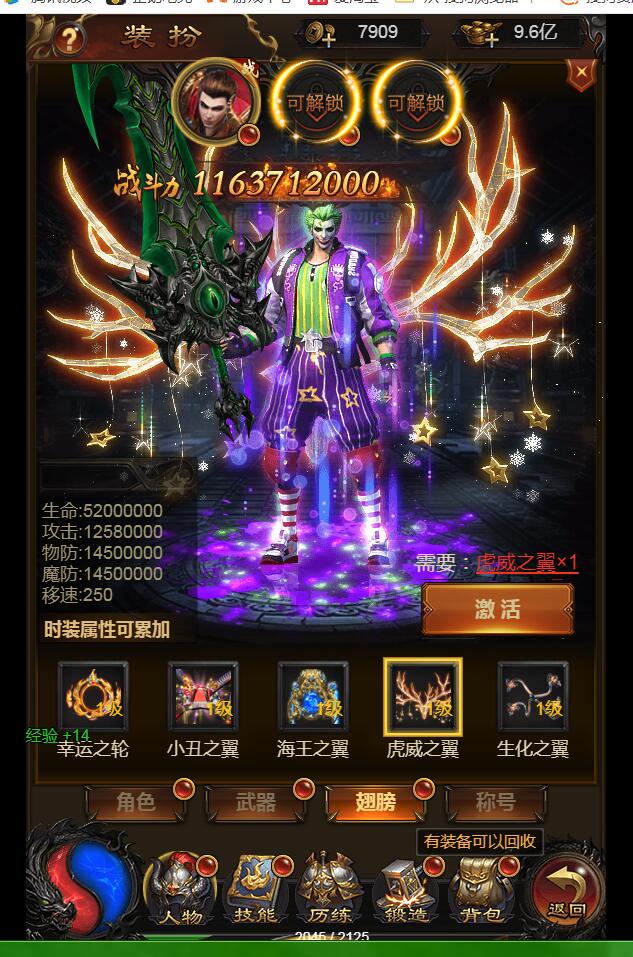The image size is (633, 957).
Task: Pick 生化之翼 wing item
Action: pos(533,696)
